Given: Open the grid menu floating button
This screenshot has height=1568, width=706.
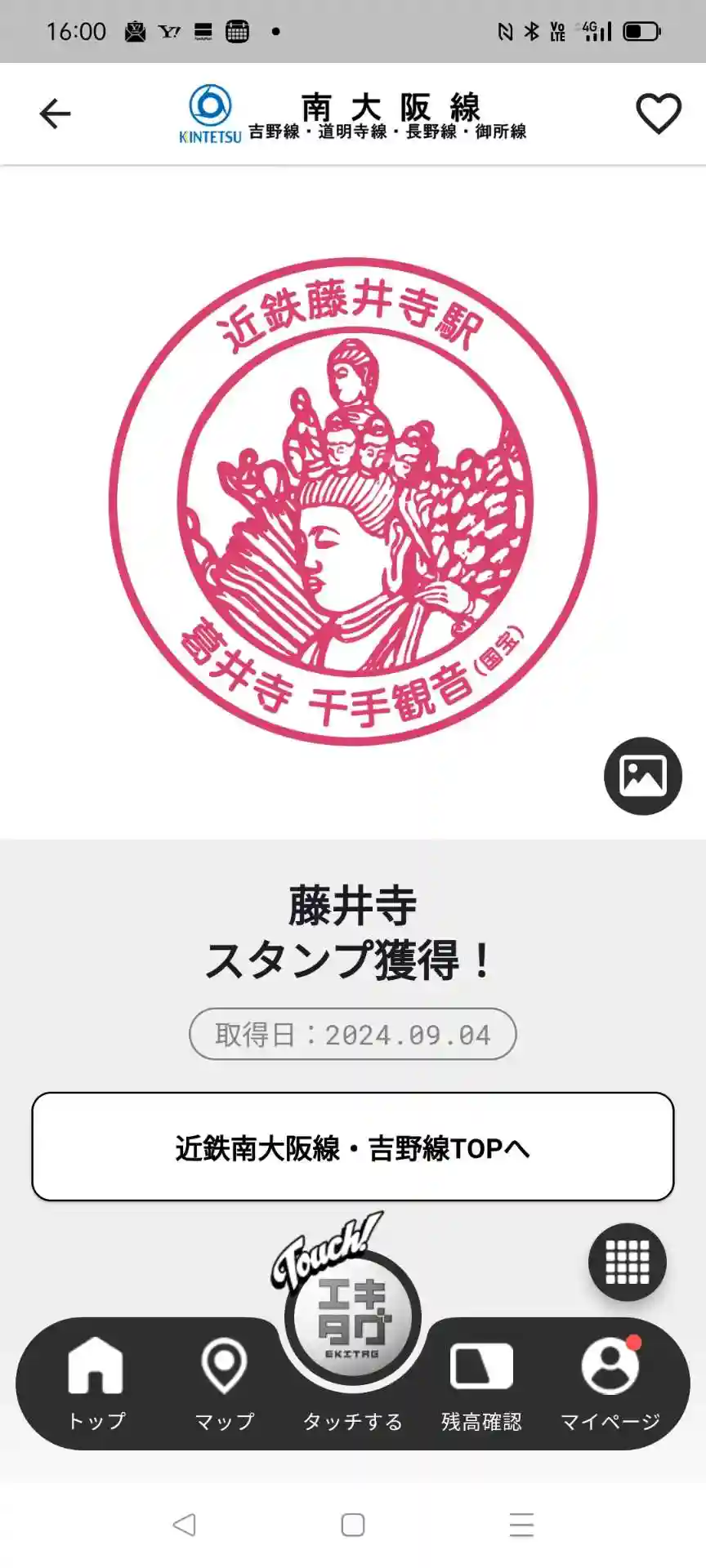Looking at the screenshot, I should coord(628,1262).
